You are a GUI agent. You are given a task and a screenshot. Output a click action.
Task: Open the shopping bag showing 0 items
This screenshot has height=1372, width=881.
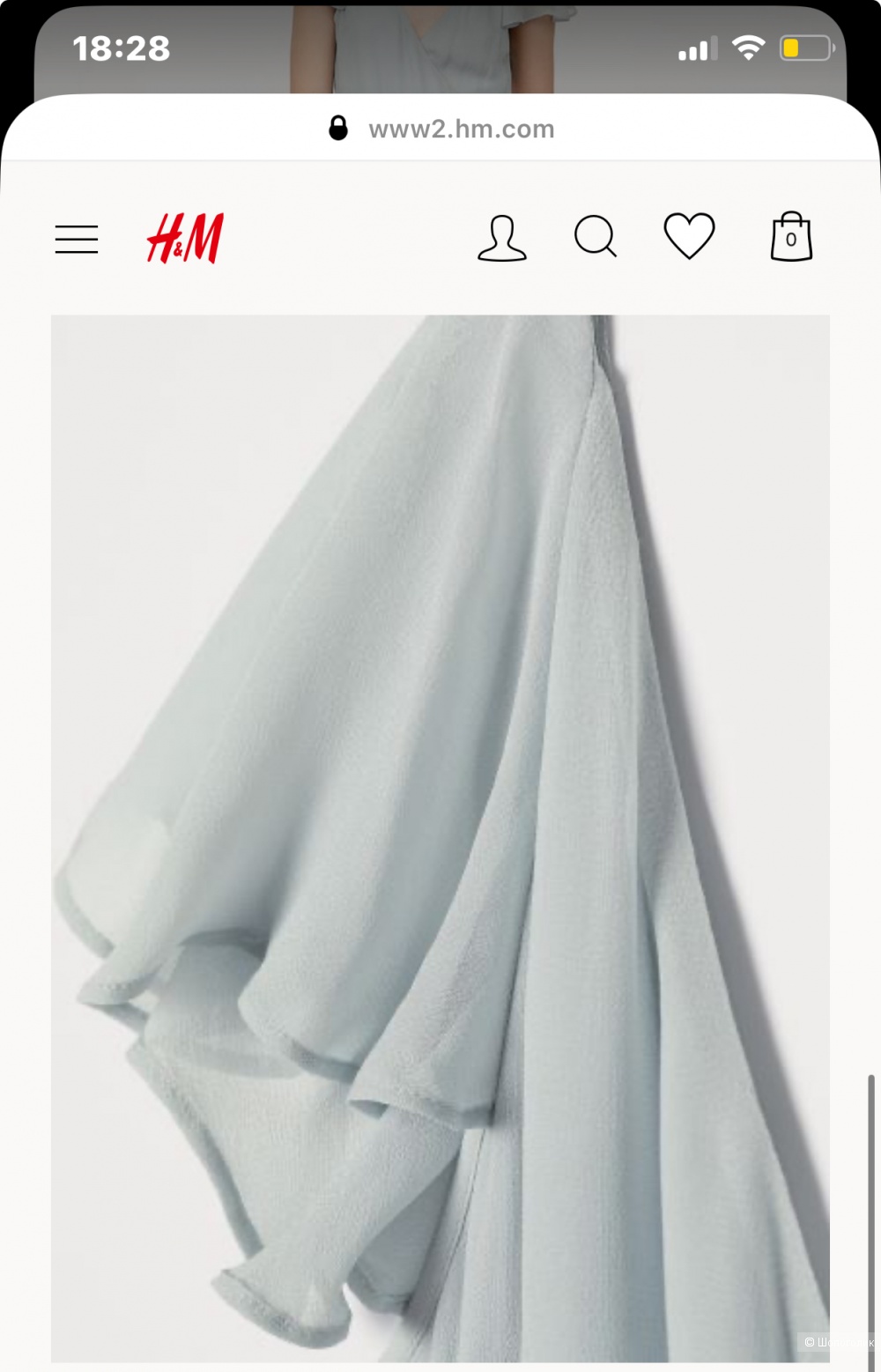click(790, 236)
